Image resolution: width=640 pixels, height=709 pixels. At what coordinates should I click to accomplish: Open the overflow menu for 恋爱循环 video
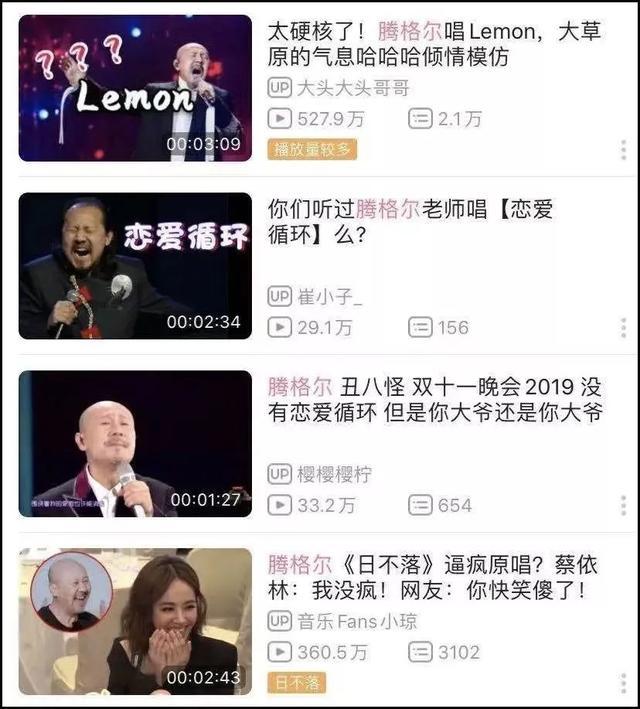pyautogui.click(x=623, y=328)
